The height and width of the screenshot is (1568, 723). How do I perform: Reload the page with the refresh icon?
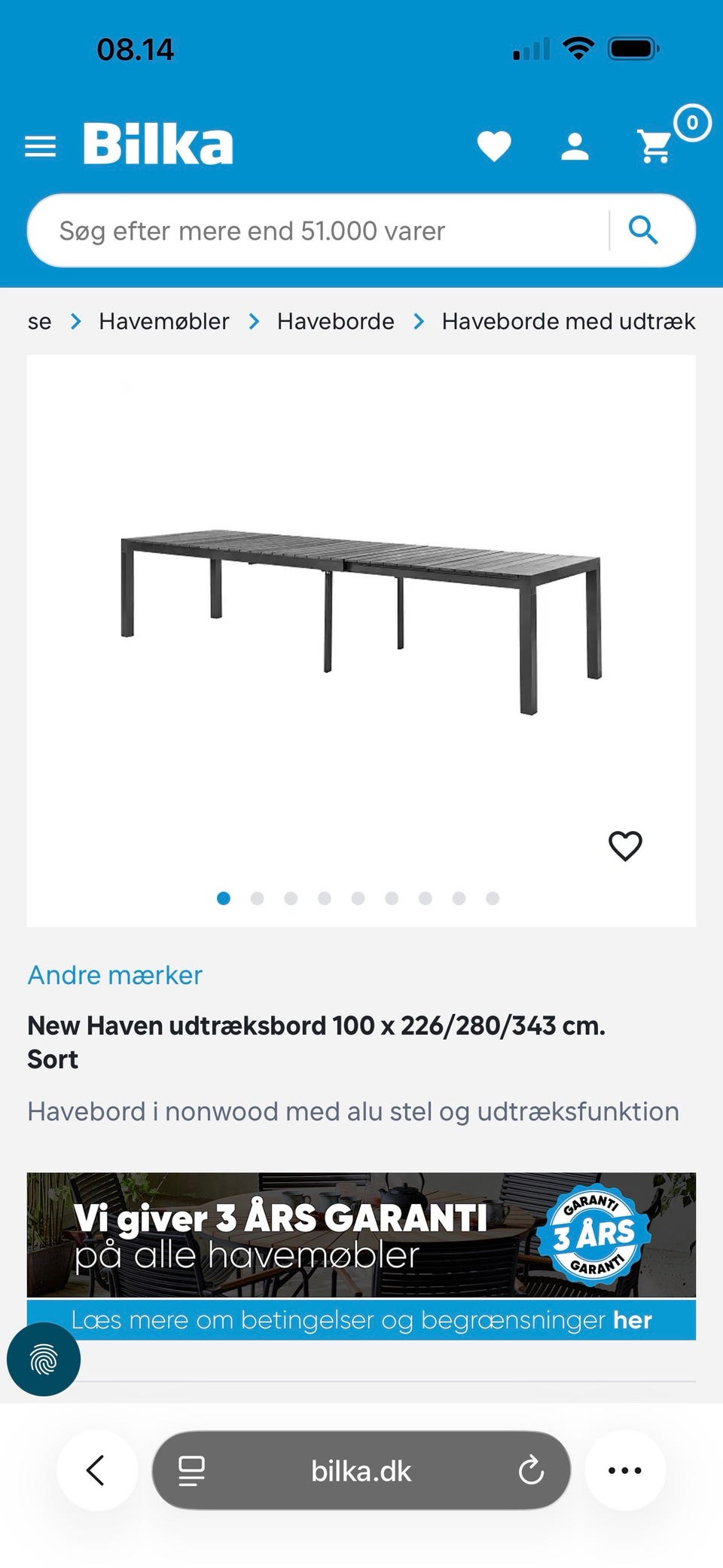(x=532, y=1469)
